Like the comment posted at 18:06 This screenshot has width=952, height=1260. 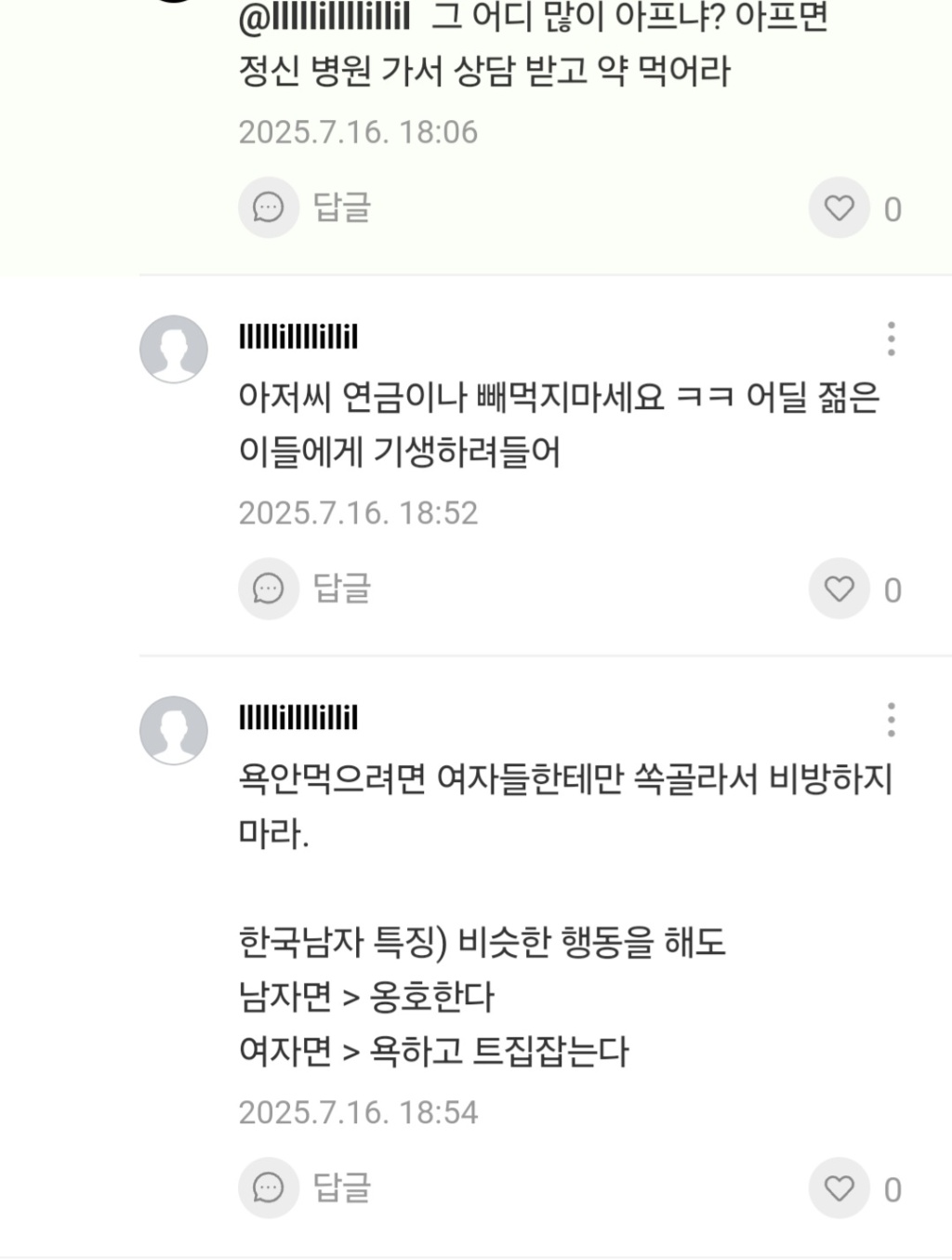(x=839, y=207)
